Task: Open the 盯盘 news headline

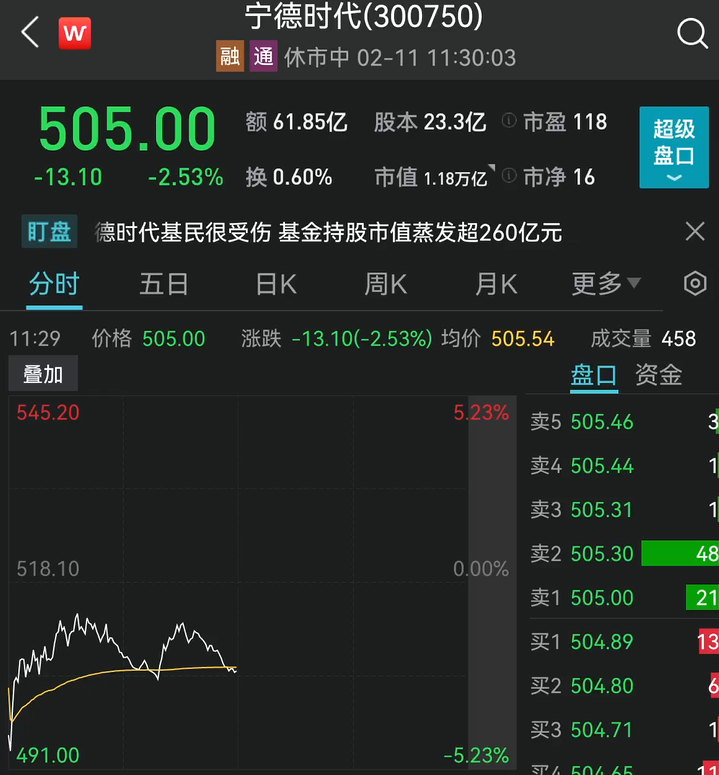Action: pyautogui.click(x=329, y=233)
